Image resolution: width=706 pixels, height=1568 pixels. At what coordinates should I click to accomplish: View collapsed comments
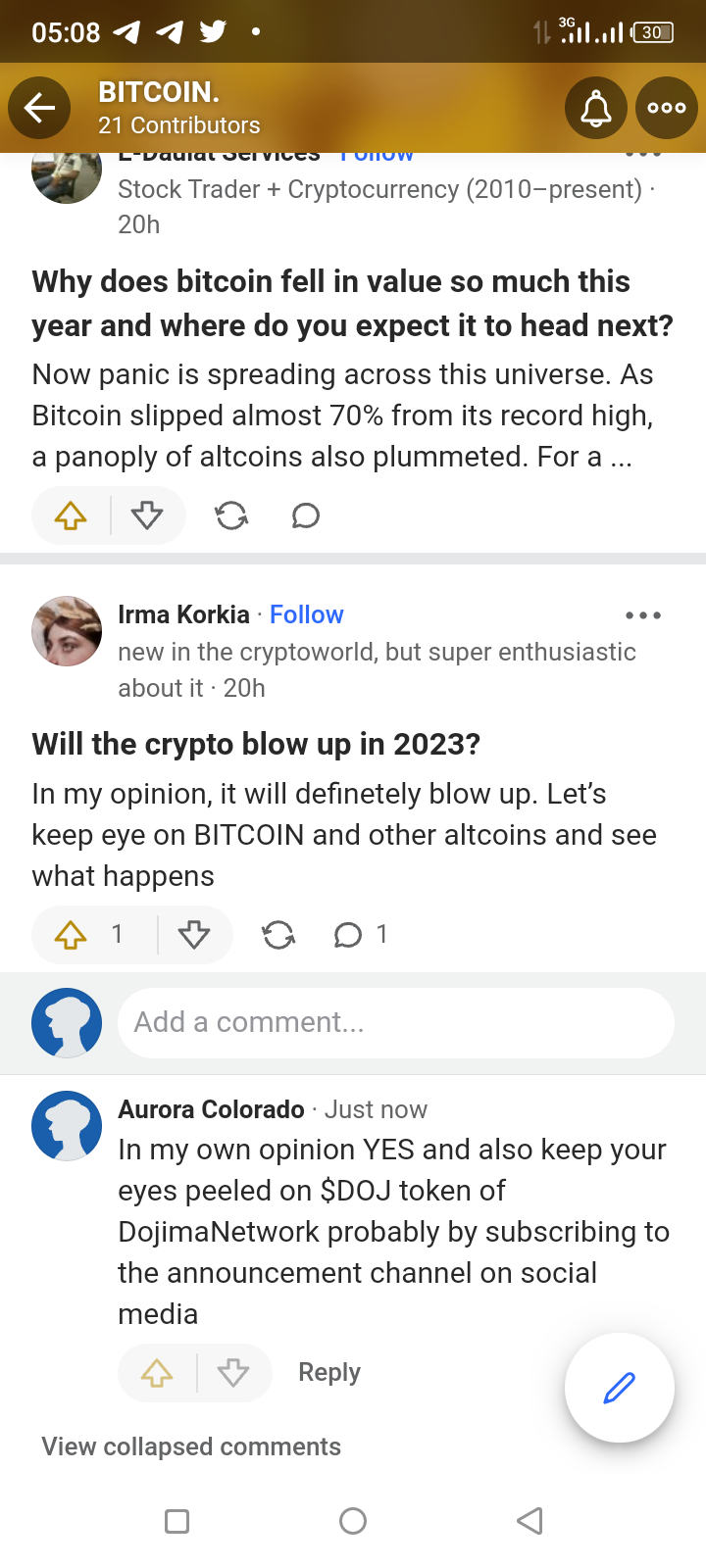coord(191,1446)
